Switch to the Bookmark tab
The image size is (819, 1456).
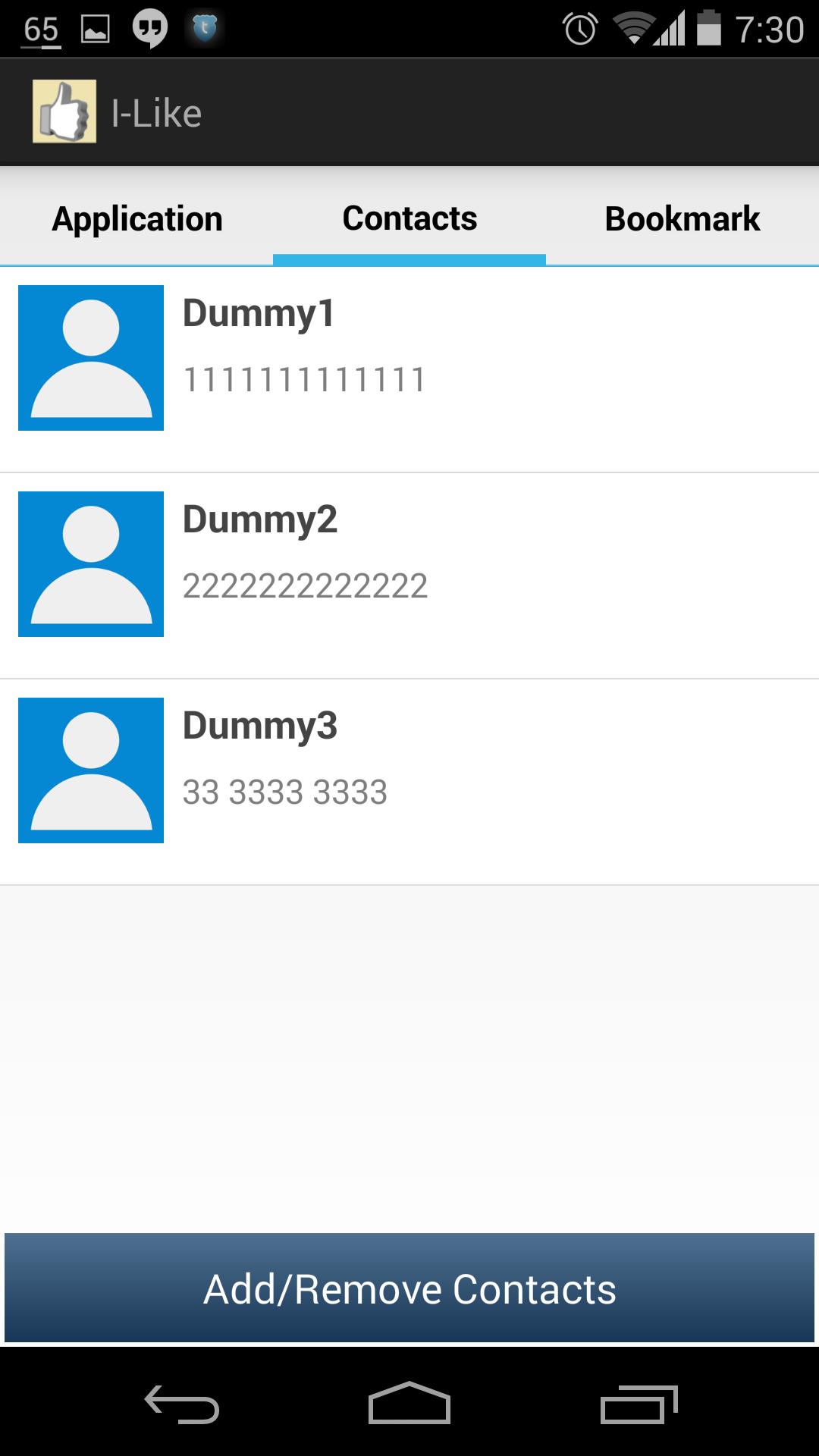[682, 219]
